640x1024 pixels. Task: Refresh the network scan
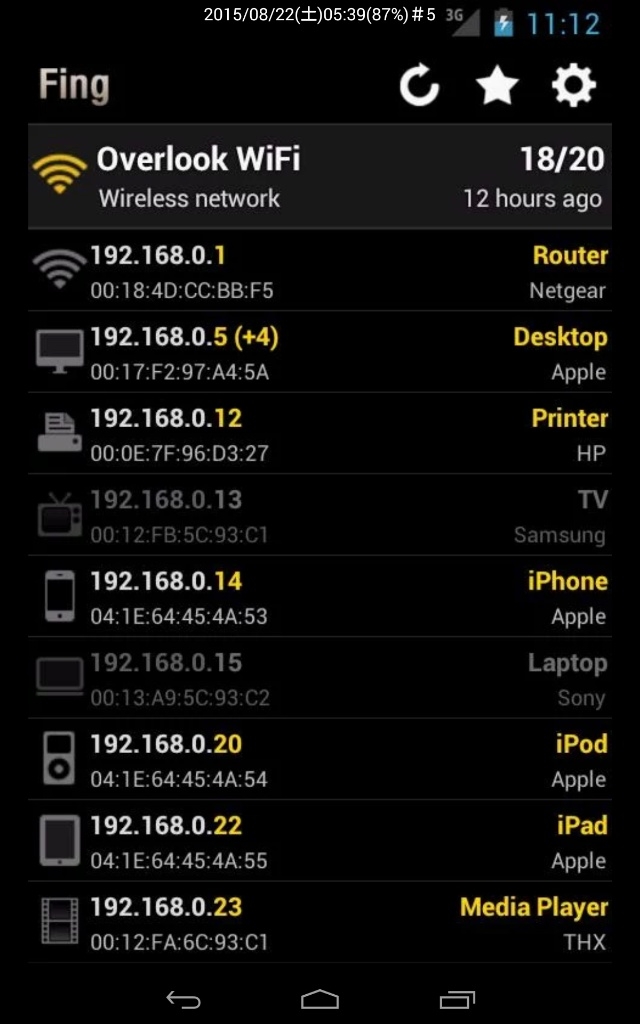(x=419, y=86)
